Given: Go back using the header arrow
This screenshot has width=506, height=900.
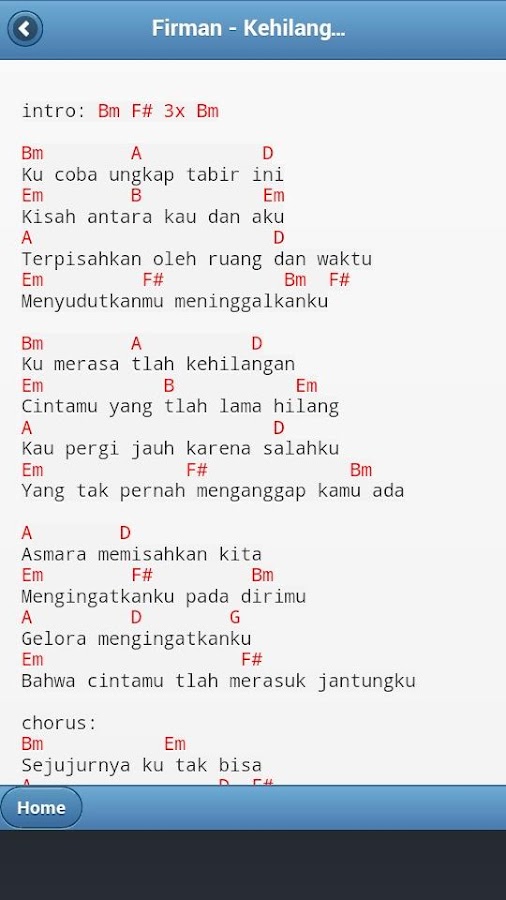Looking at the screenshot, I should pyautogui.click(x=25, y=28).
